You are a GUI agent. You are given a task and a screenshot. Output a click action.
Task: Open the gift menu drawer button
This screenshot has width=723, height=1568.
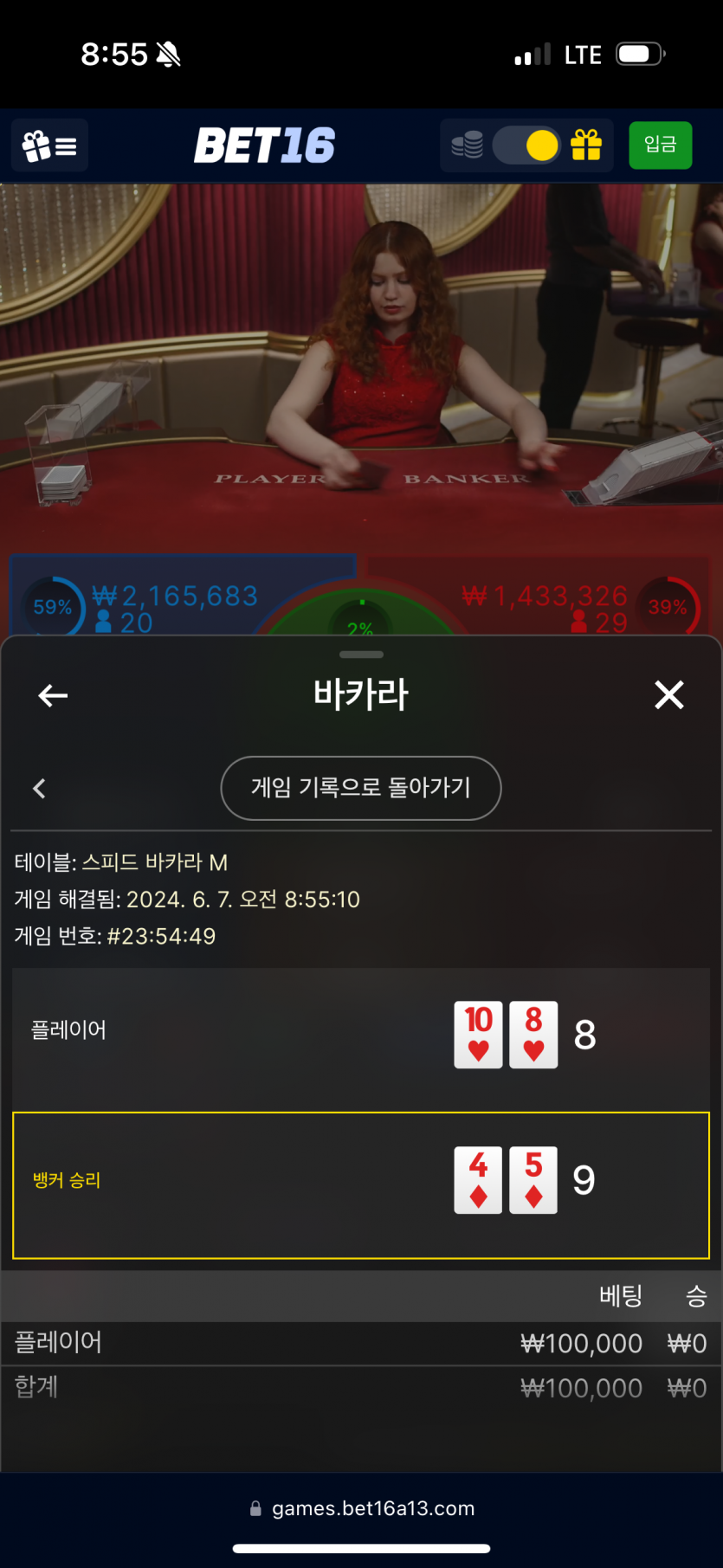[x=49, y=145]
